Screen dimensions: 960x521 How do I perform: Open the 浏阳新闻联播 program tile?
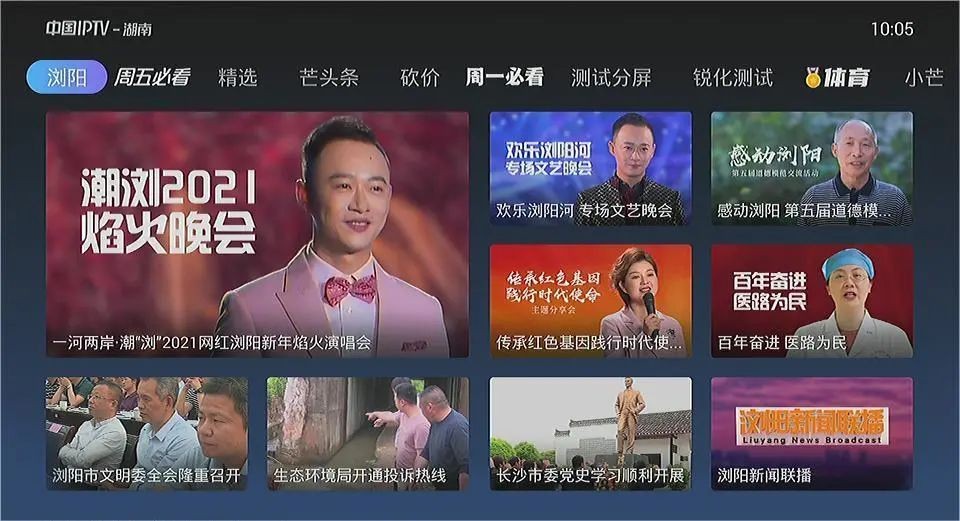812,433
